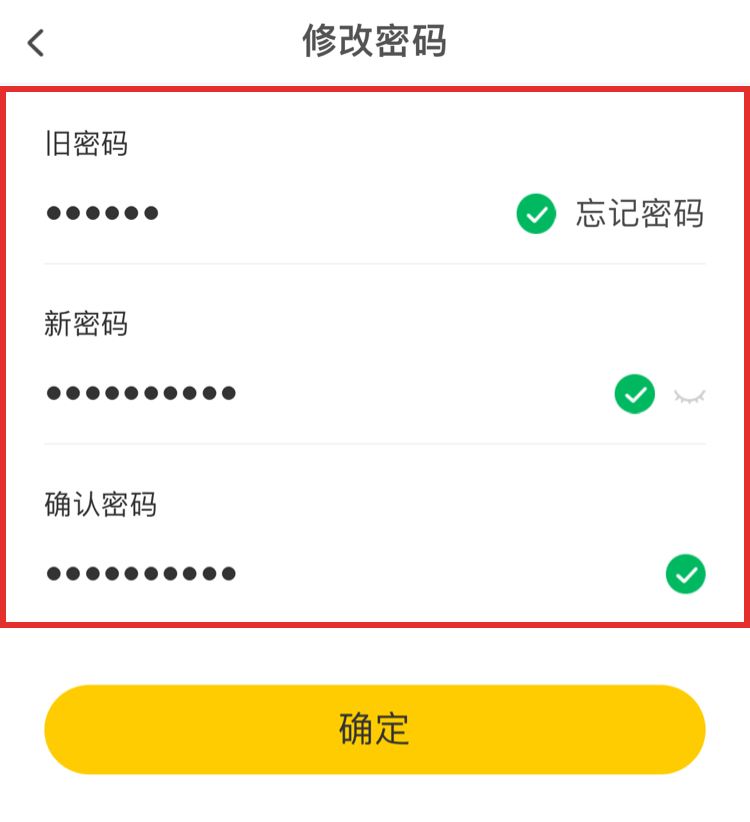
Task: Toggle new password visibility eye icon
Action: click(x=689, y=396)
